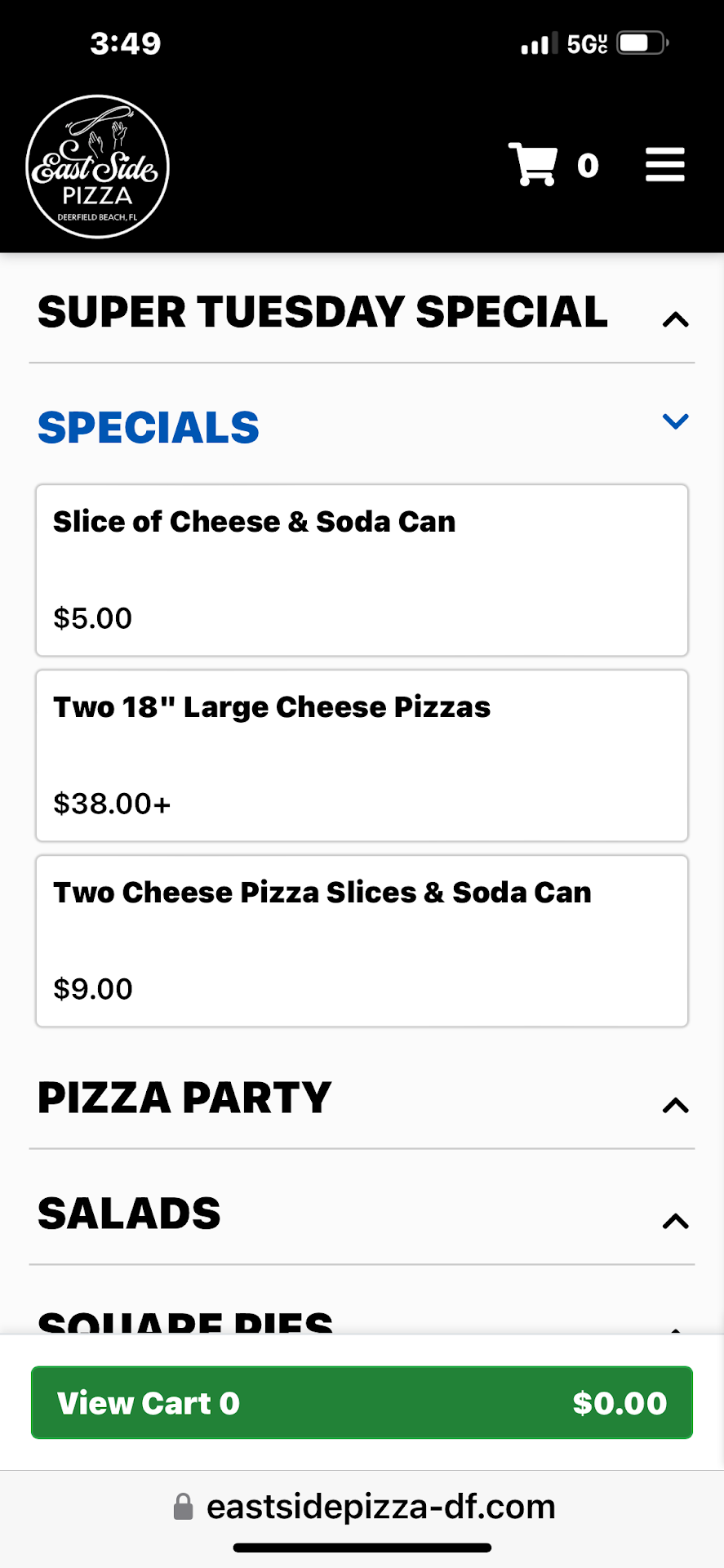Select Slice of Cheese & Soda Can
Viewport: 724px width, 1568px height.
pyautogui.click(x=362, y=570)
